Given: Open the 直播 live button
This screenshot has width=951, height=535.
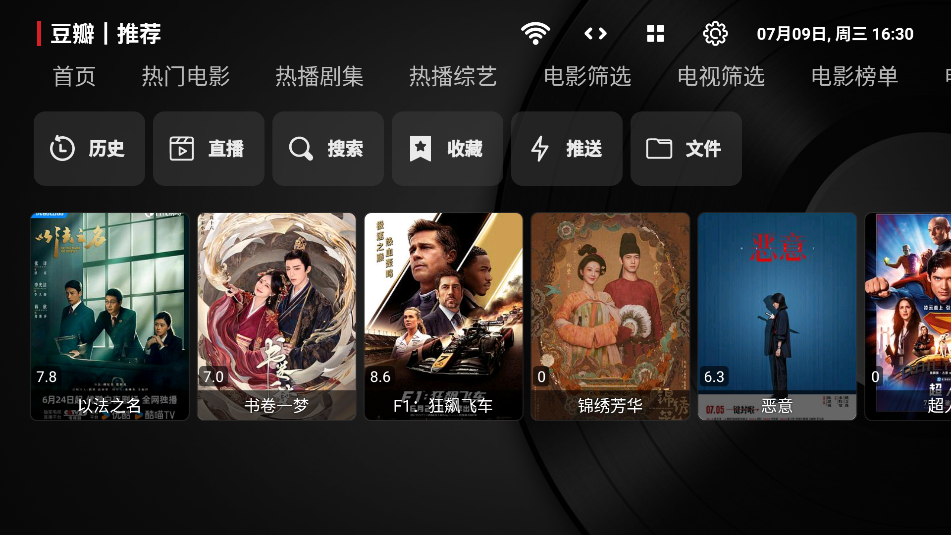Looking at the screenshot, I should pyautogui.click(x=208, y=149).
